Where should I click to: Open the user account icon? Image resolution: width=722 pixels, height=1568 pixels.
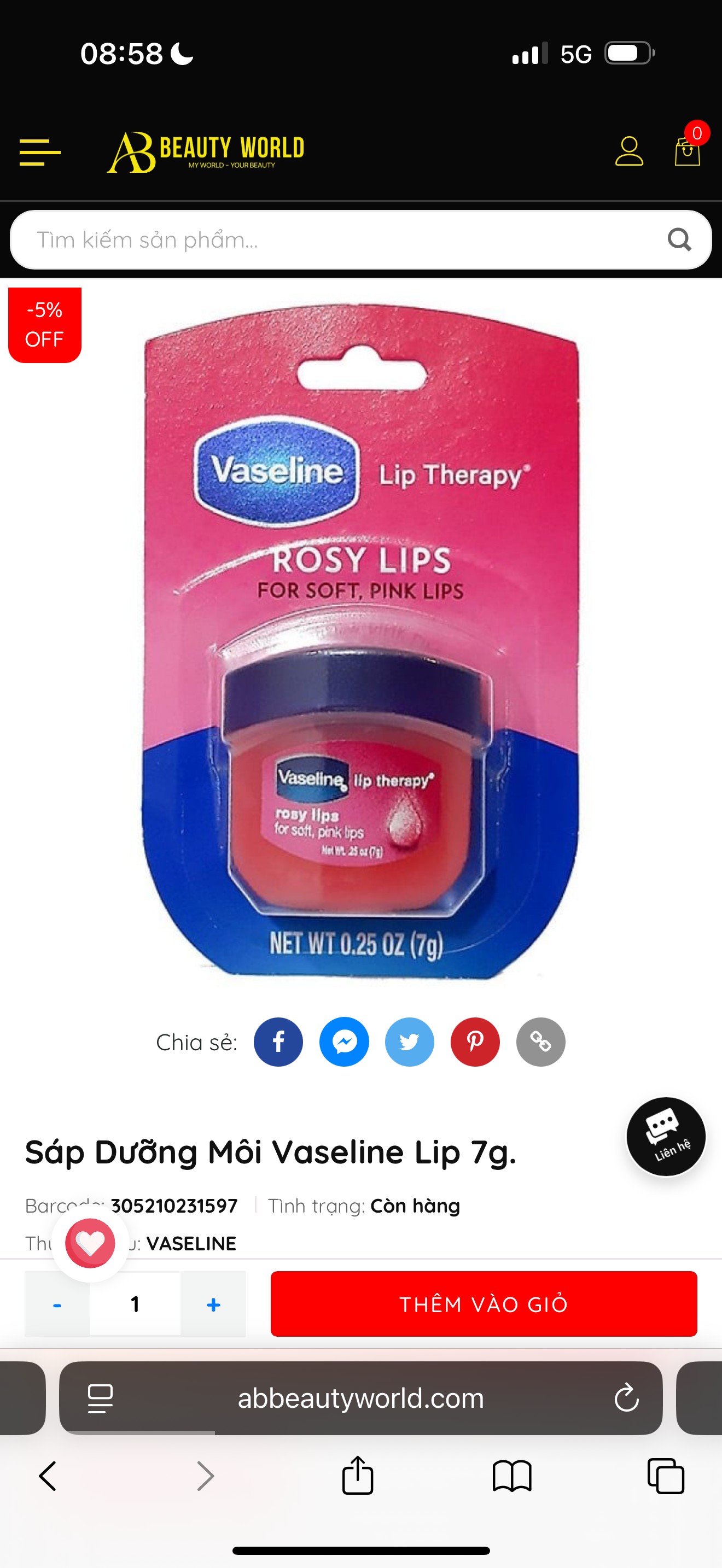(x=629, y=151)
